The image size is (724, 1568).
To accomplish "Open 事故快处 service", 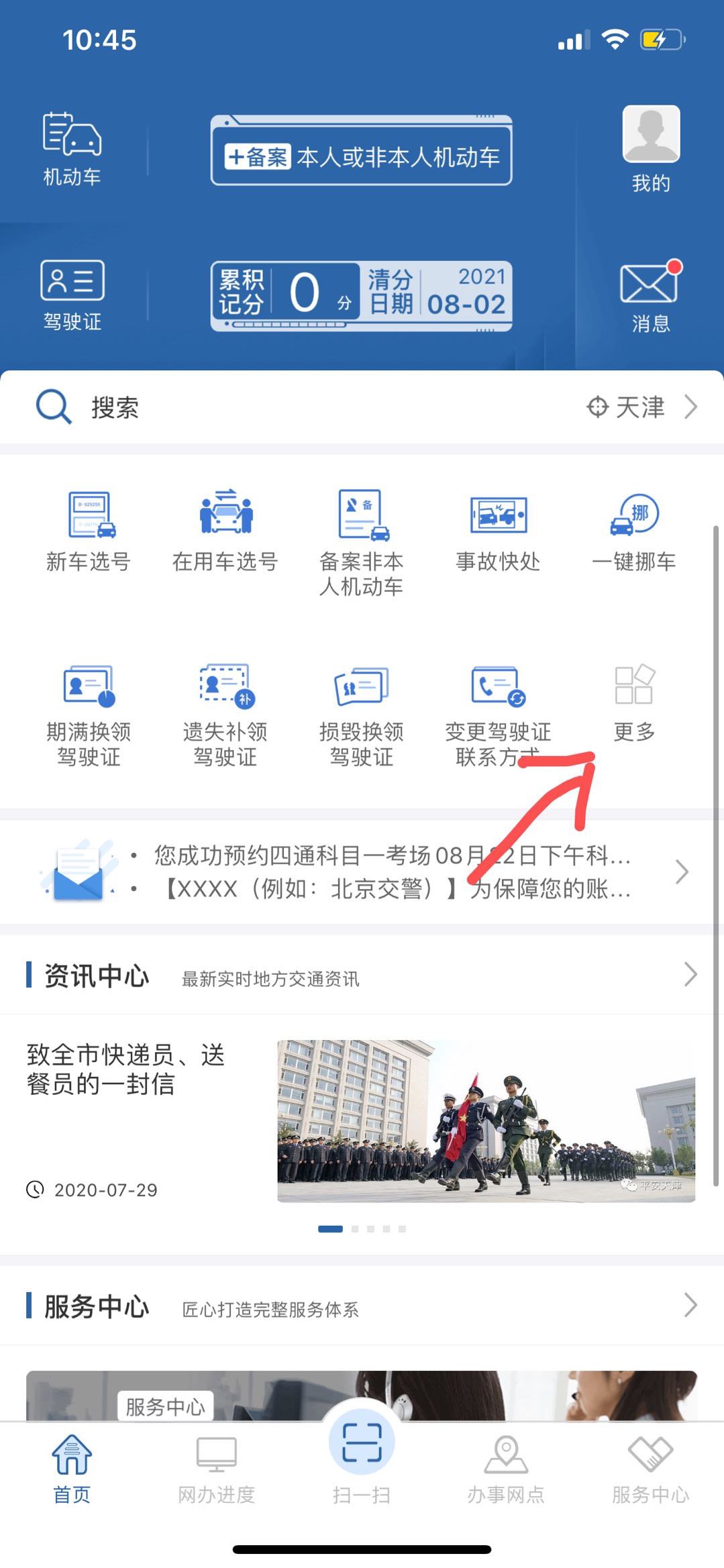I will [498, 530].
